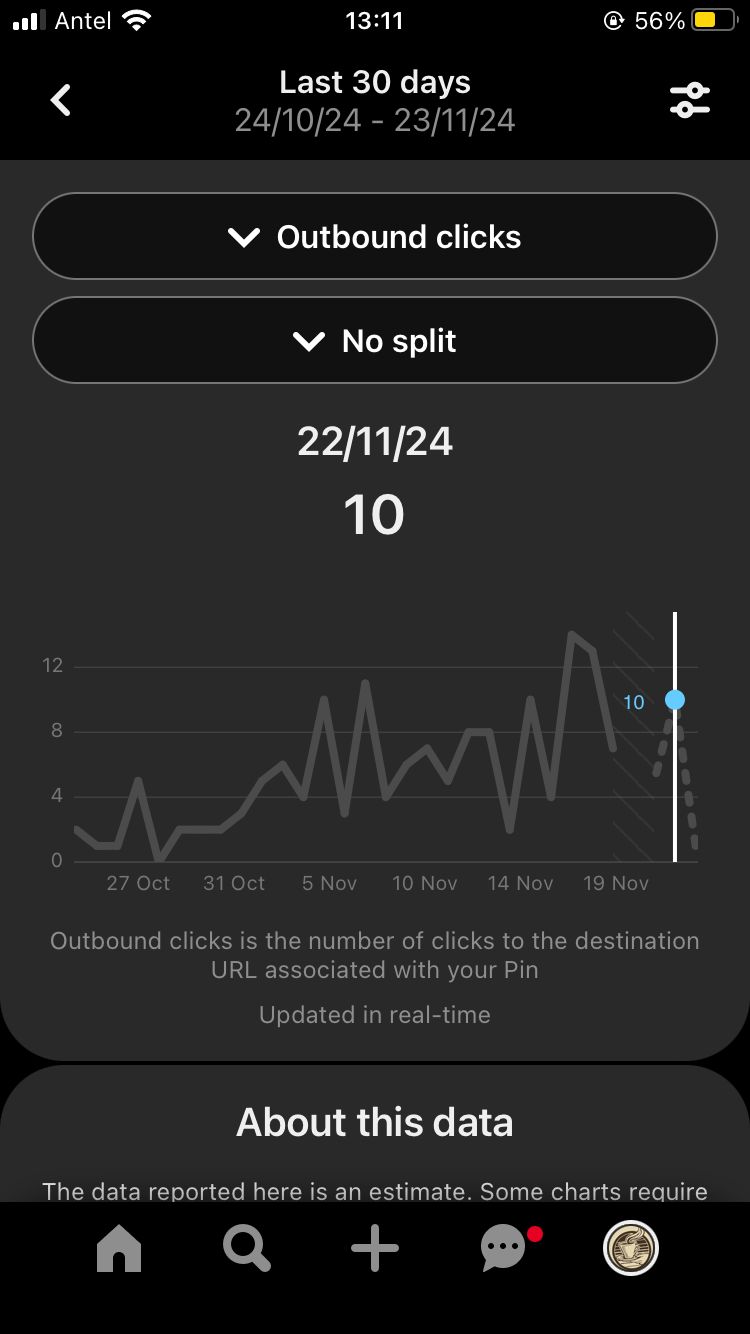Expand the No split dropdown
This screenshot has width=750, height=1334.
pos(375,341)
